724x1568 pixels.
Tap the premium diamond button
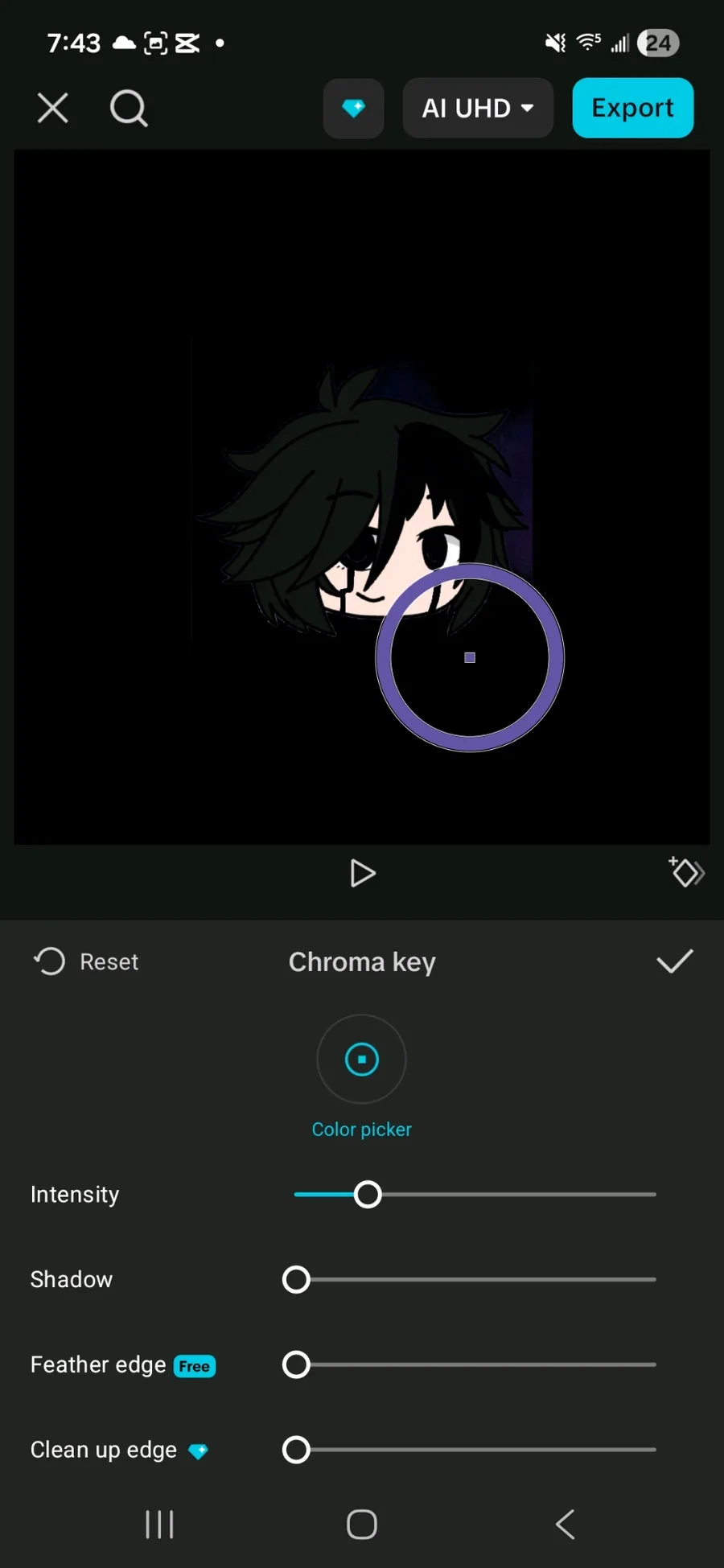[x=353, y=108]
